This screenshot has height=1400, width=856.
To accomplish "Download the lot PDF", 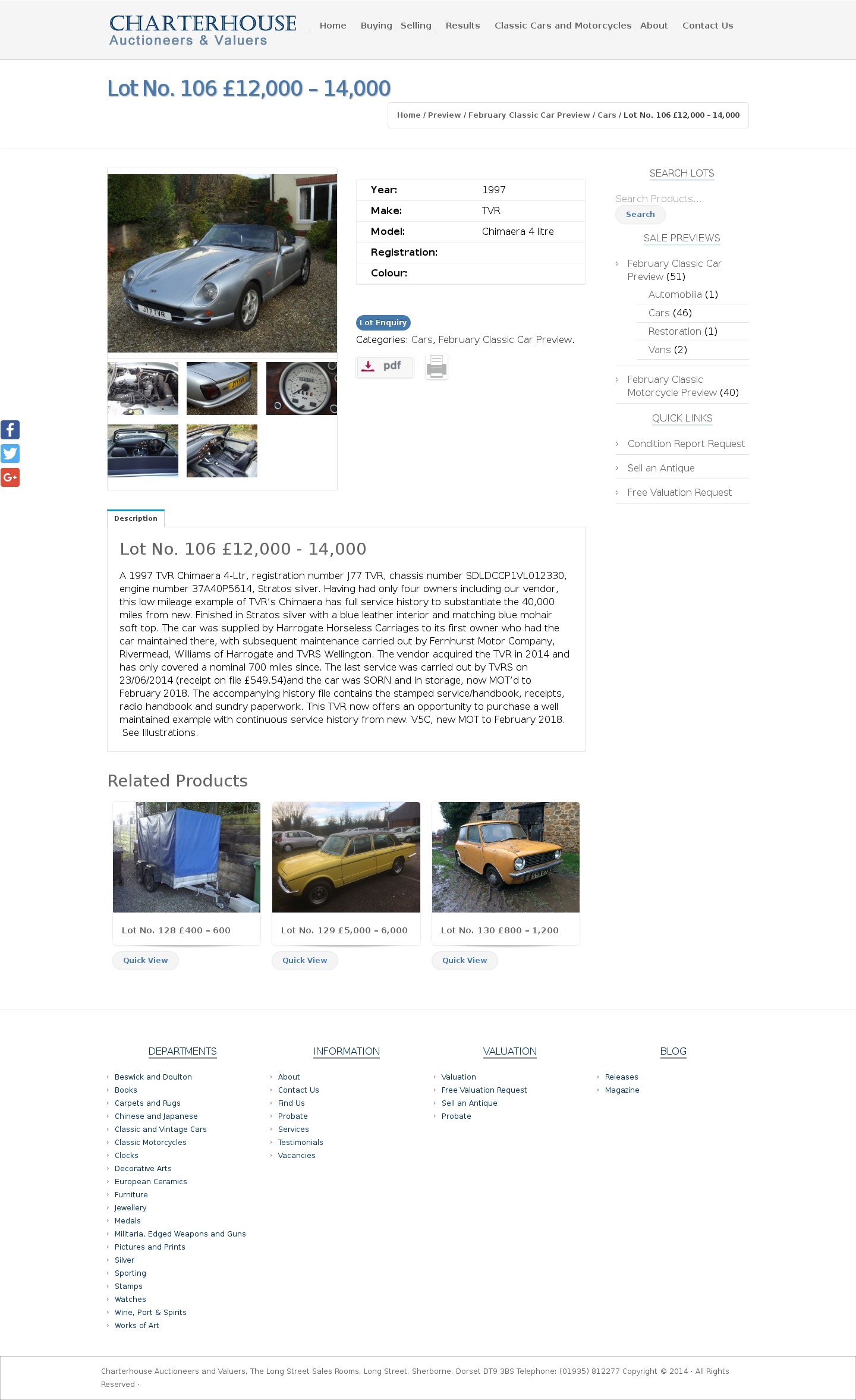I will tap(385, 366).
